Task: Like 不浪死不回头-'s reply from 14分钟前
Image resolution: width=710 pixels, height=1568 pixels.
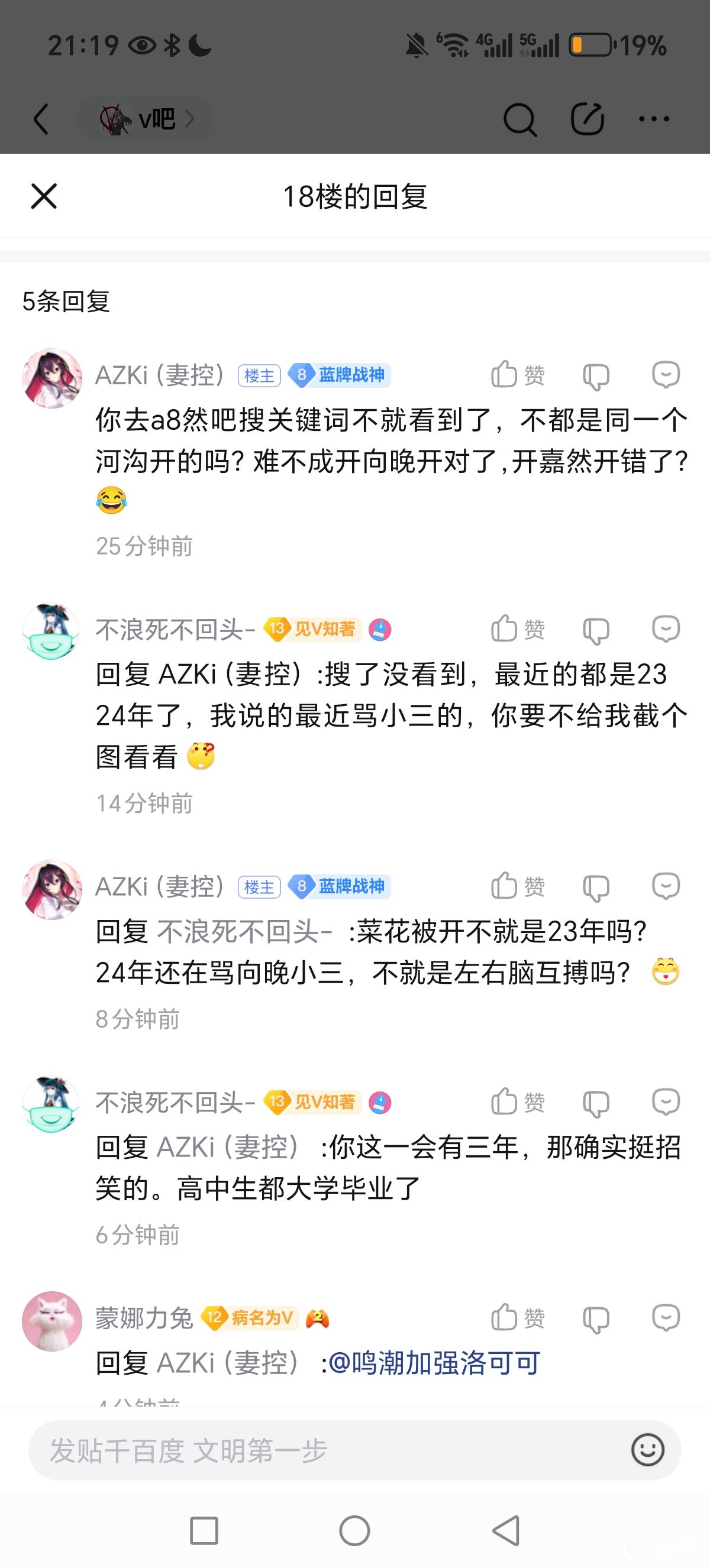Action: (517, 629)
